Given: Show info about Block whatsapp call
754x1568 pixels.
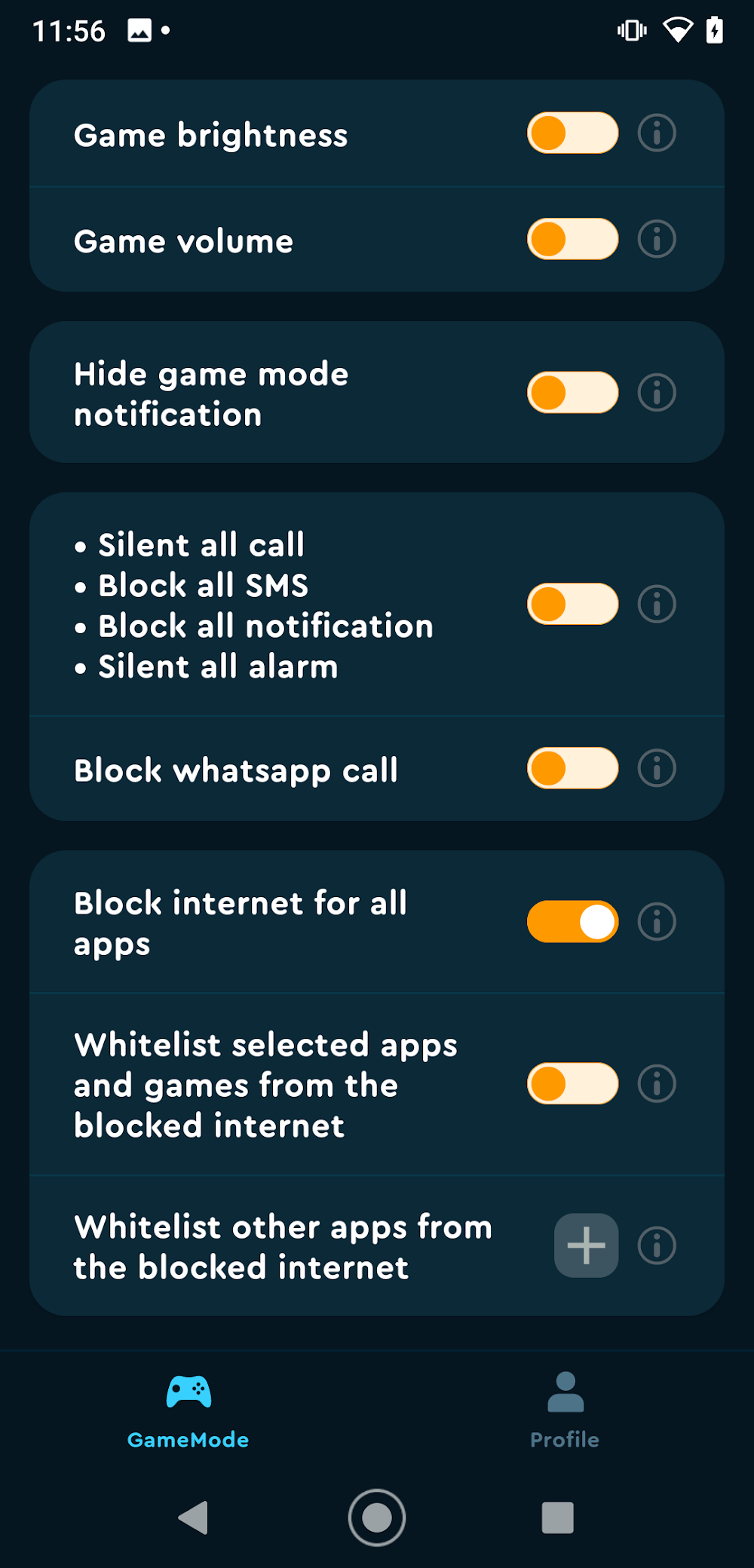Looking at the screenshot, I should [x=657, y=769].
